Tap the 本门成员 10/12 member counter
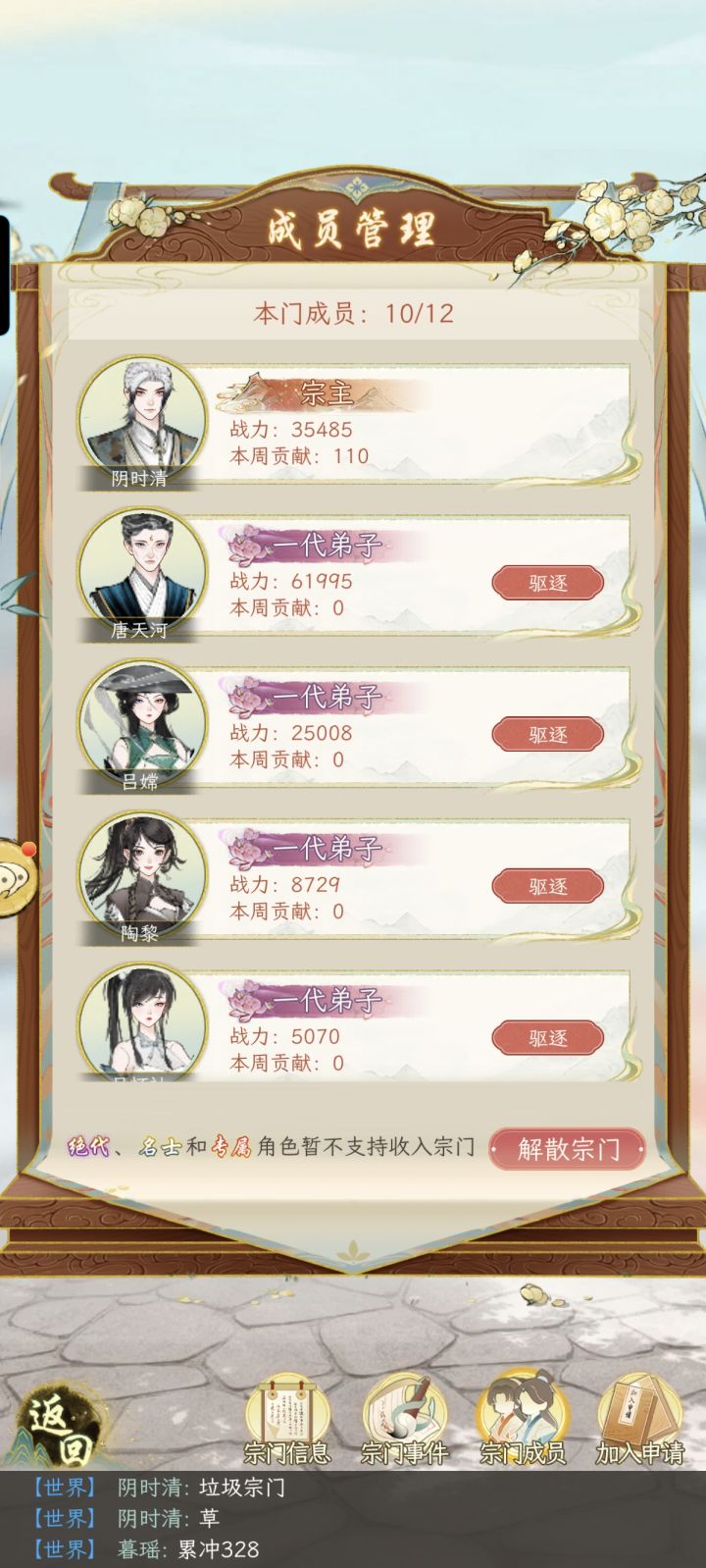Viewport: 706px width, 1568px height. pyautogui.click(x=353, y=312)
